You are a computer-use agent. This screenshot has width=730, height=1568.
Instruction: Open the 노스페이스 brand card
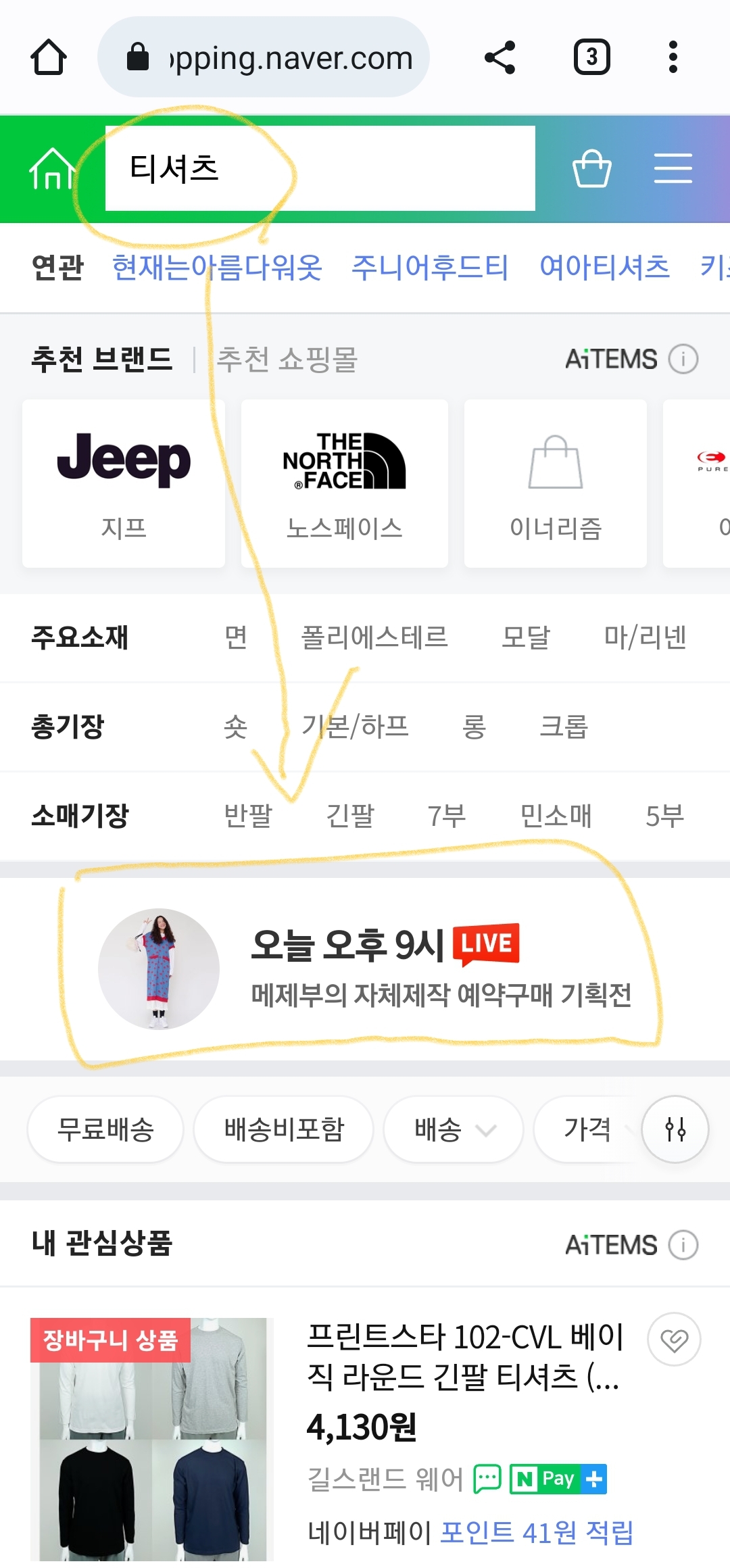(x=345, y=483)
